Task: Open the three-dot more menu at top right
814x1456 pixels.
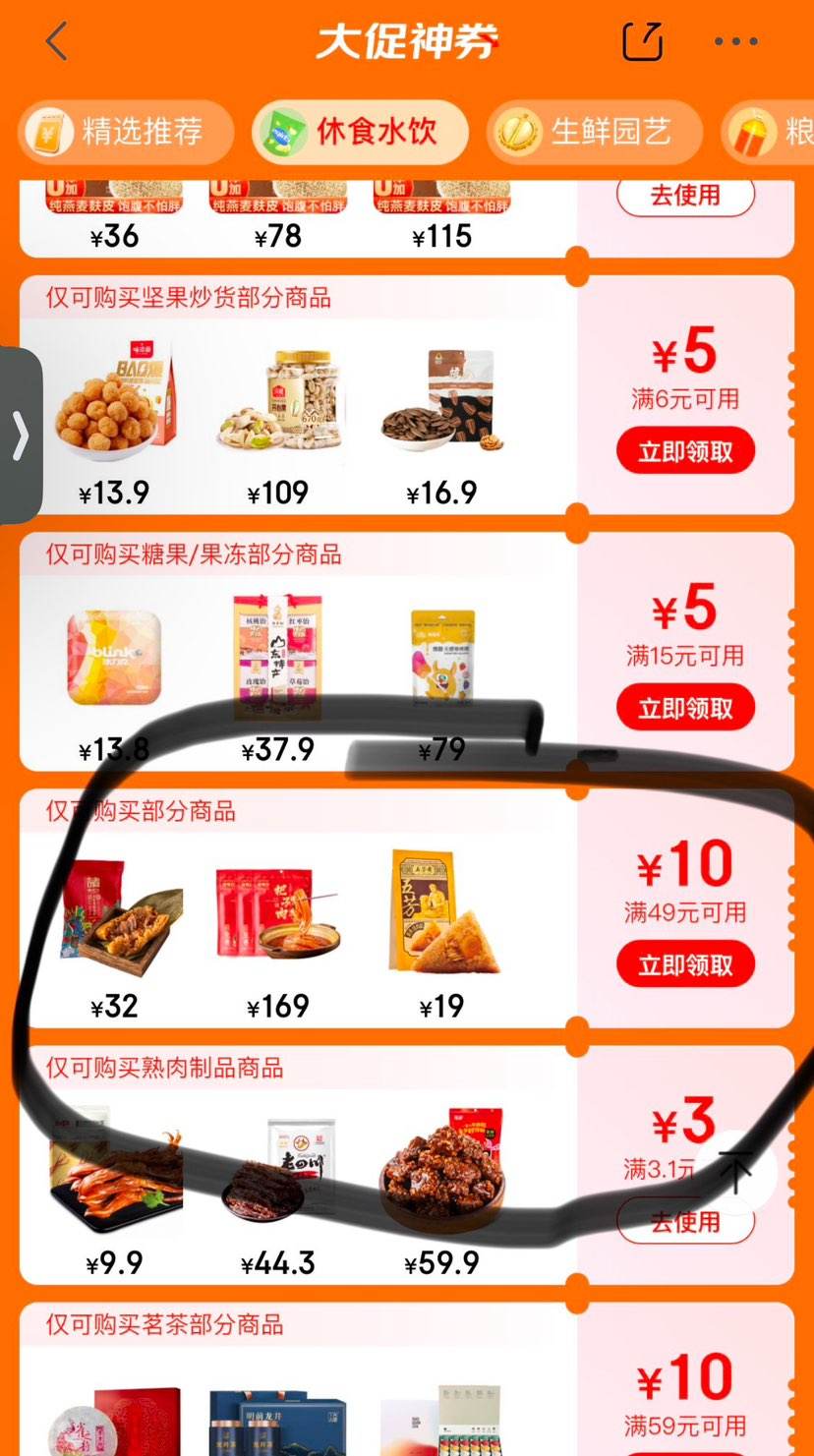Action: tap(735, 41)
